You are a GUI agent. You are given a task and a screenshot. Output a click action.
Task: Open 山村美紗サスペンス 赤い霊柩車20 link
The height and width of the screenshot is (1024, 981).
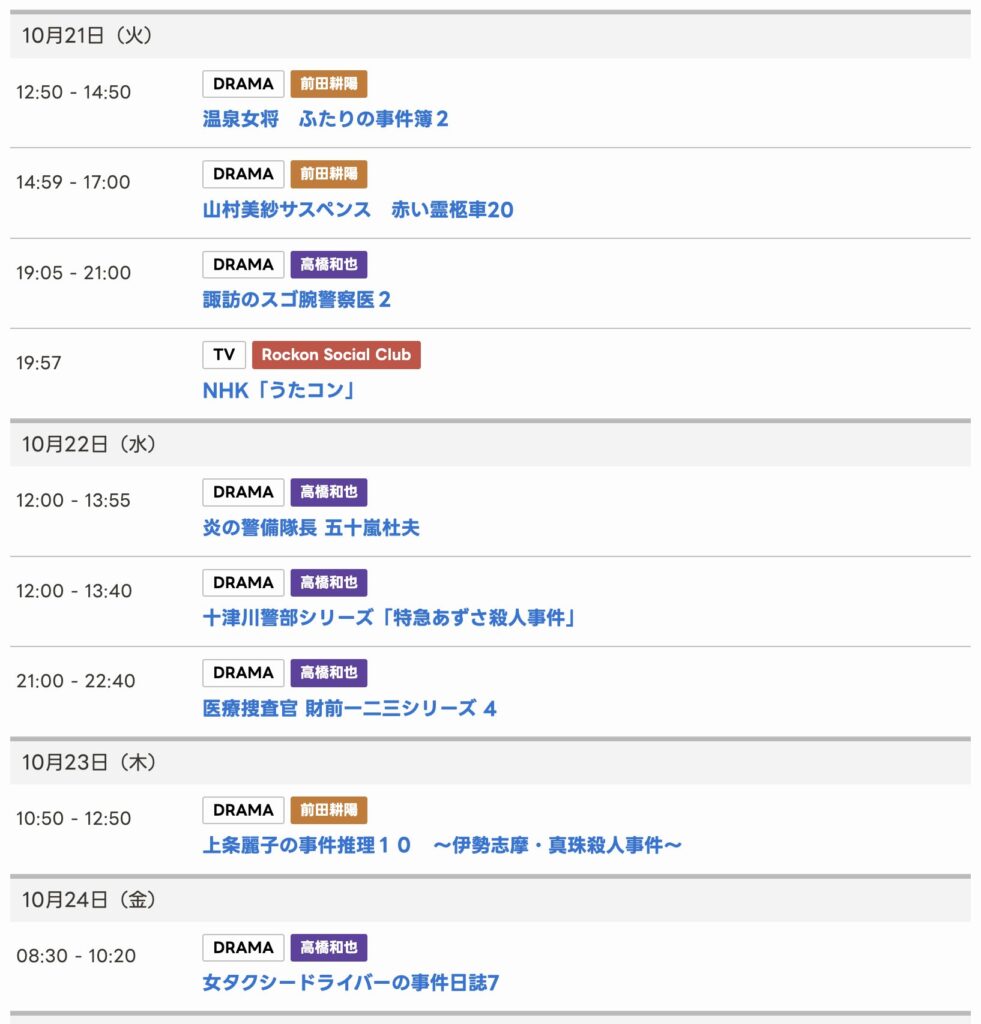[358, 210]
